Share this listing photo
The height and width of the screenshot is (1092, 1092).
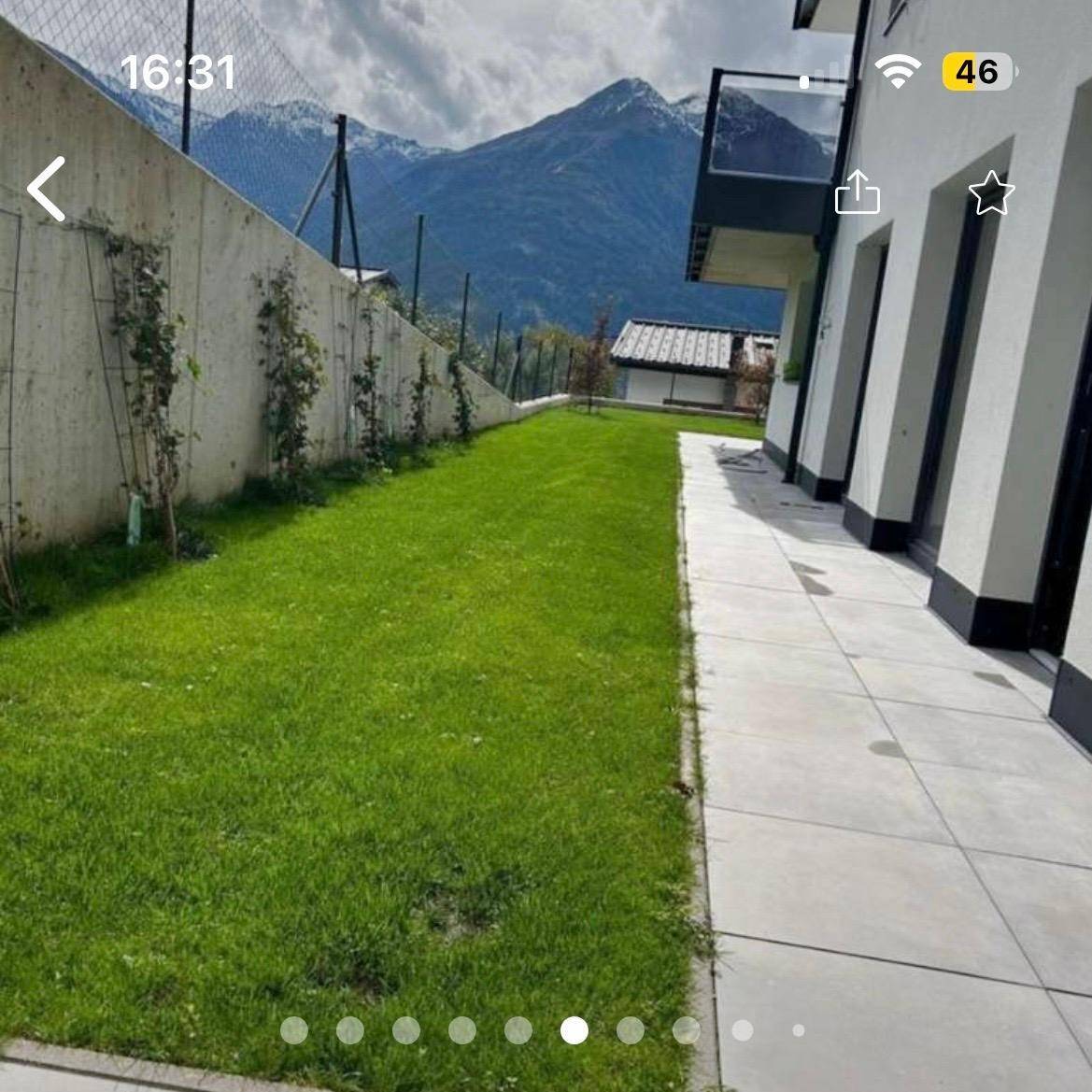pyautogui.click(x=857, y=192)
